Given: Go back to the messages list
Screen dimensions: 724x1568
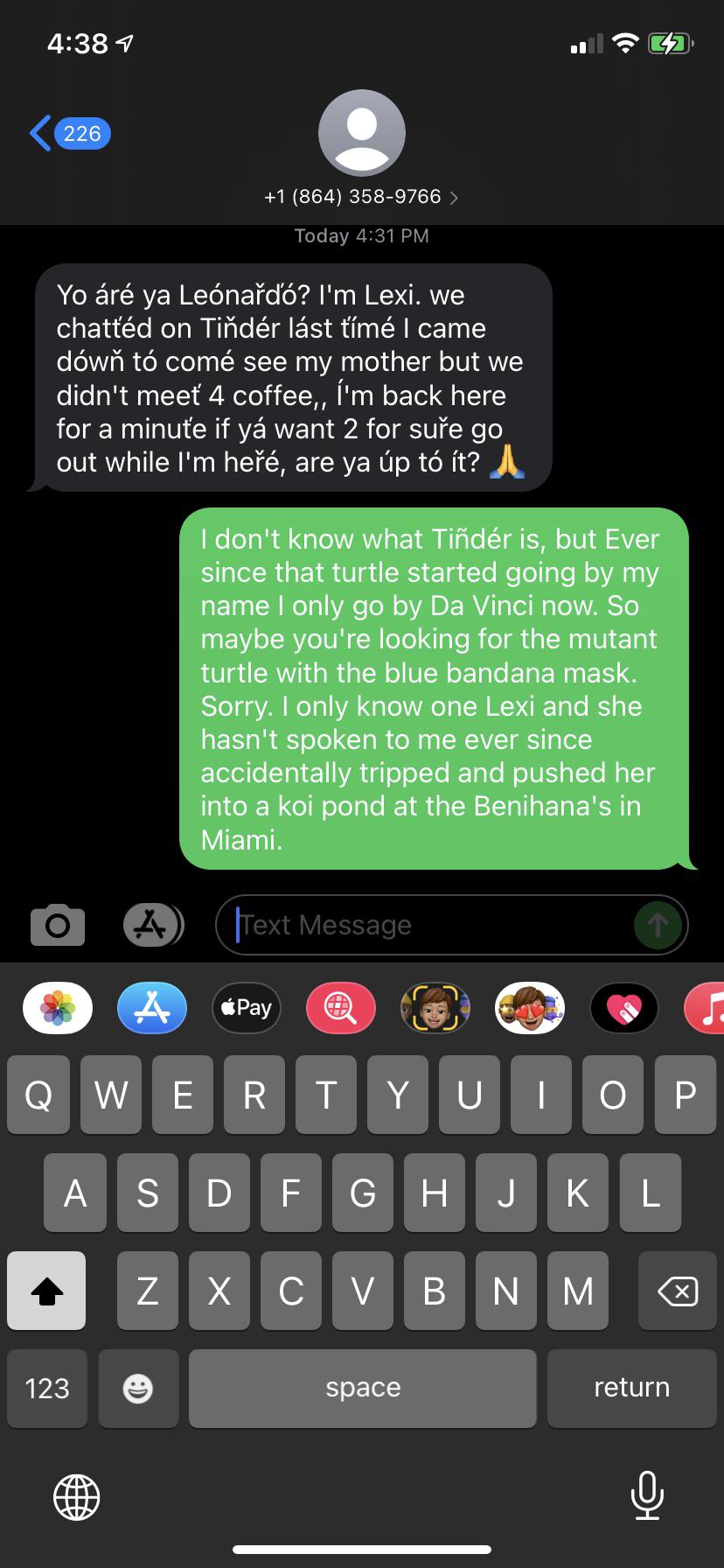Looking at the screenshot, I should tap(67, 133).
